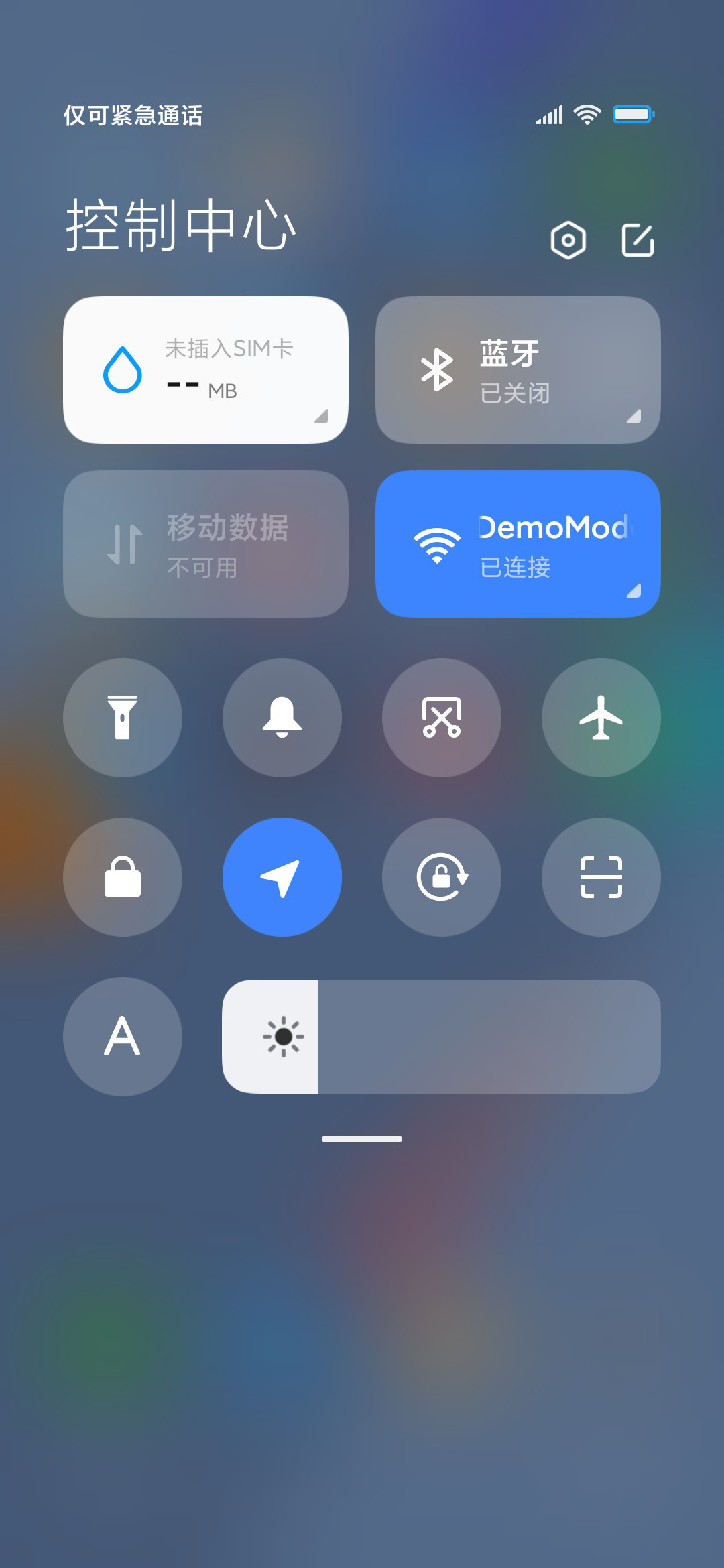Open the data usage card showing 未插入SIM卡
Viewport: 724px width, 1568px height.
click(206, 370)
